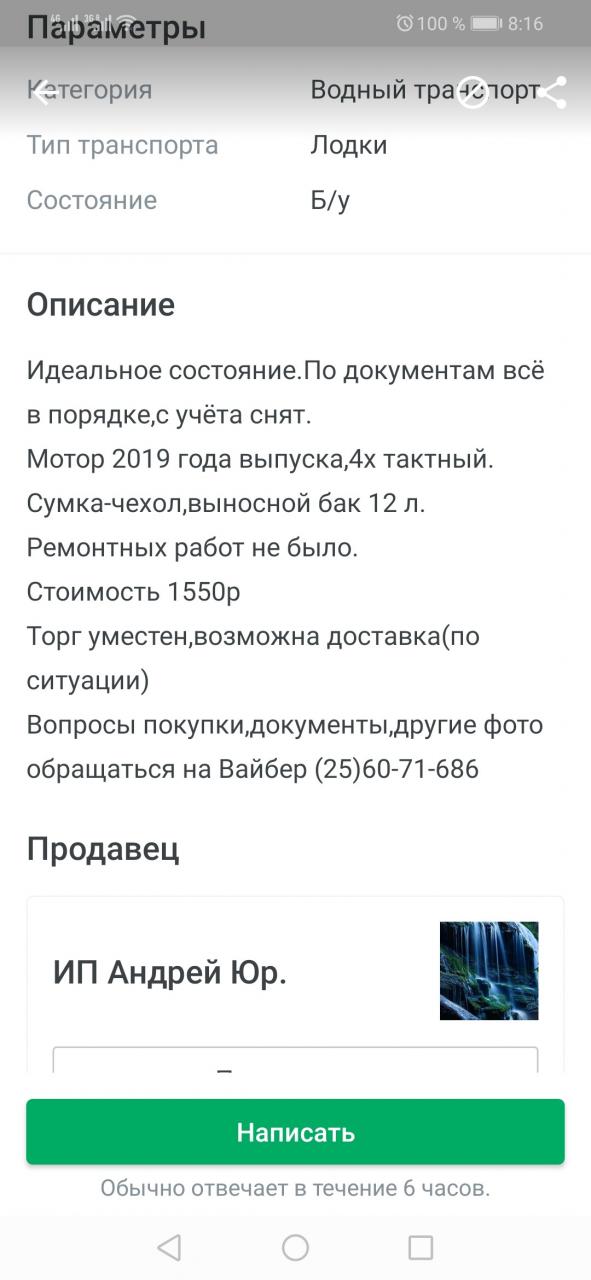Tap the seller's waterfall avatar
591x1280 pixels.
tap(489, 971)
